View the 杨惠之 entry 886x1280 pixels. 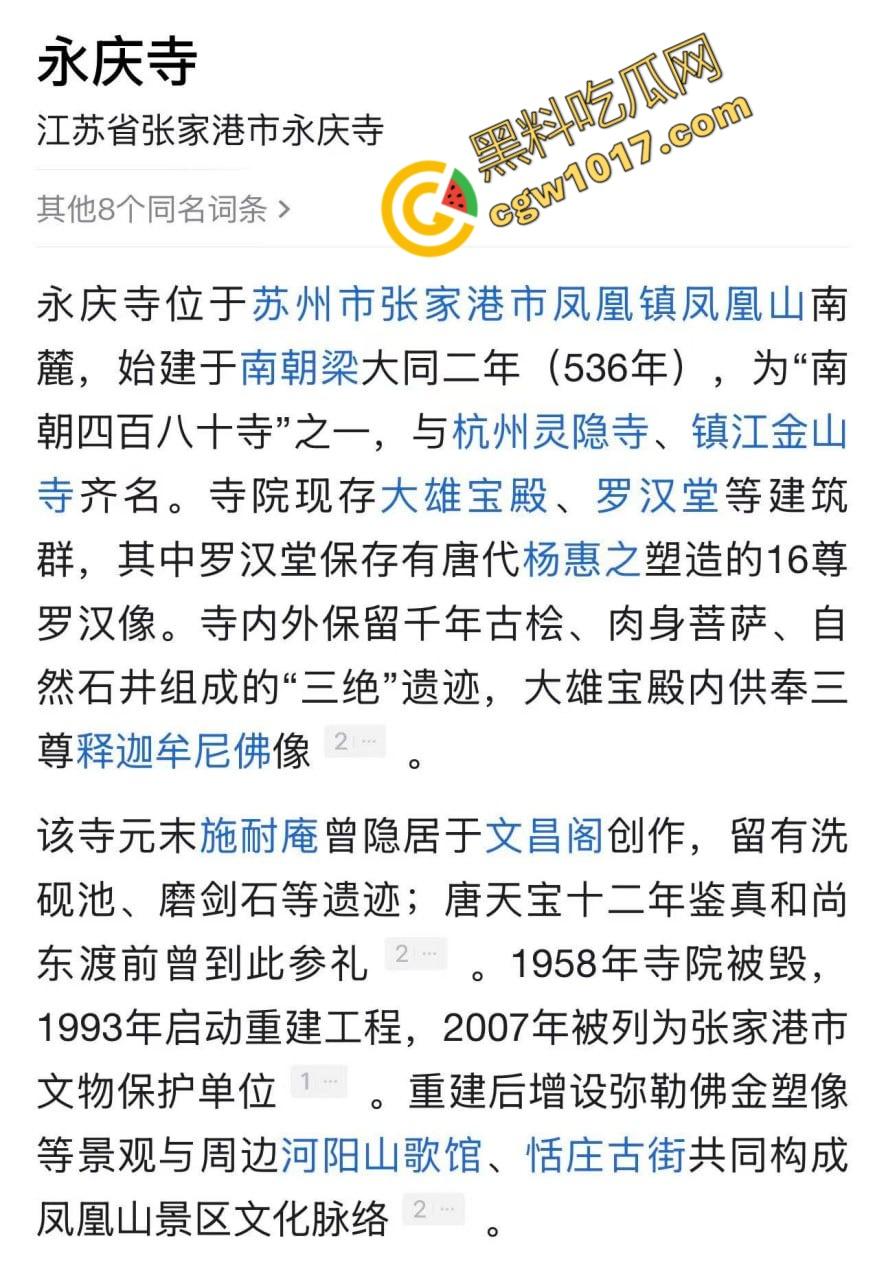581,560
